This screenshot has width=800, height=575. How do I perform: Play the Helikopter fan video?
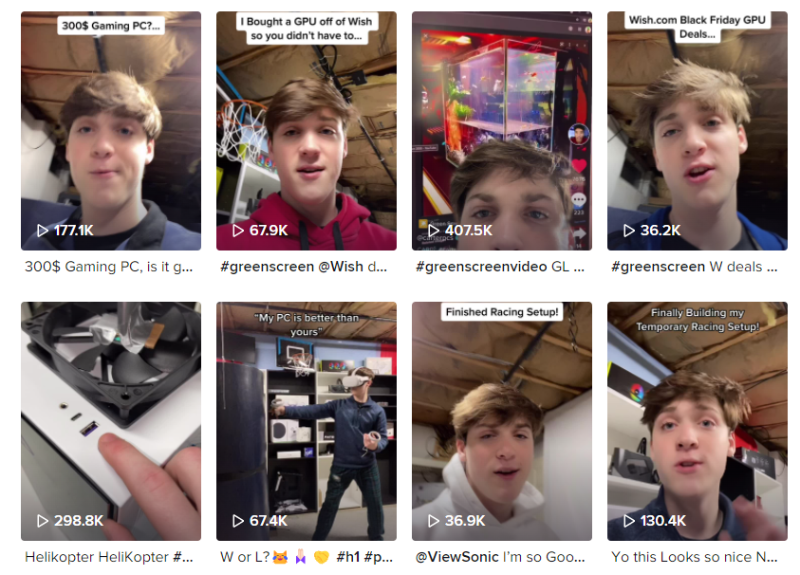click(x=110, y=420)
